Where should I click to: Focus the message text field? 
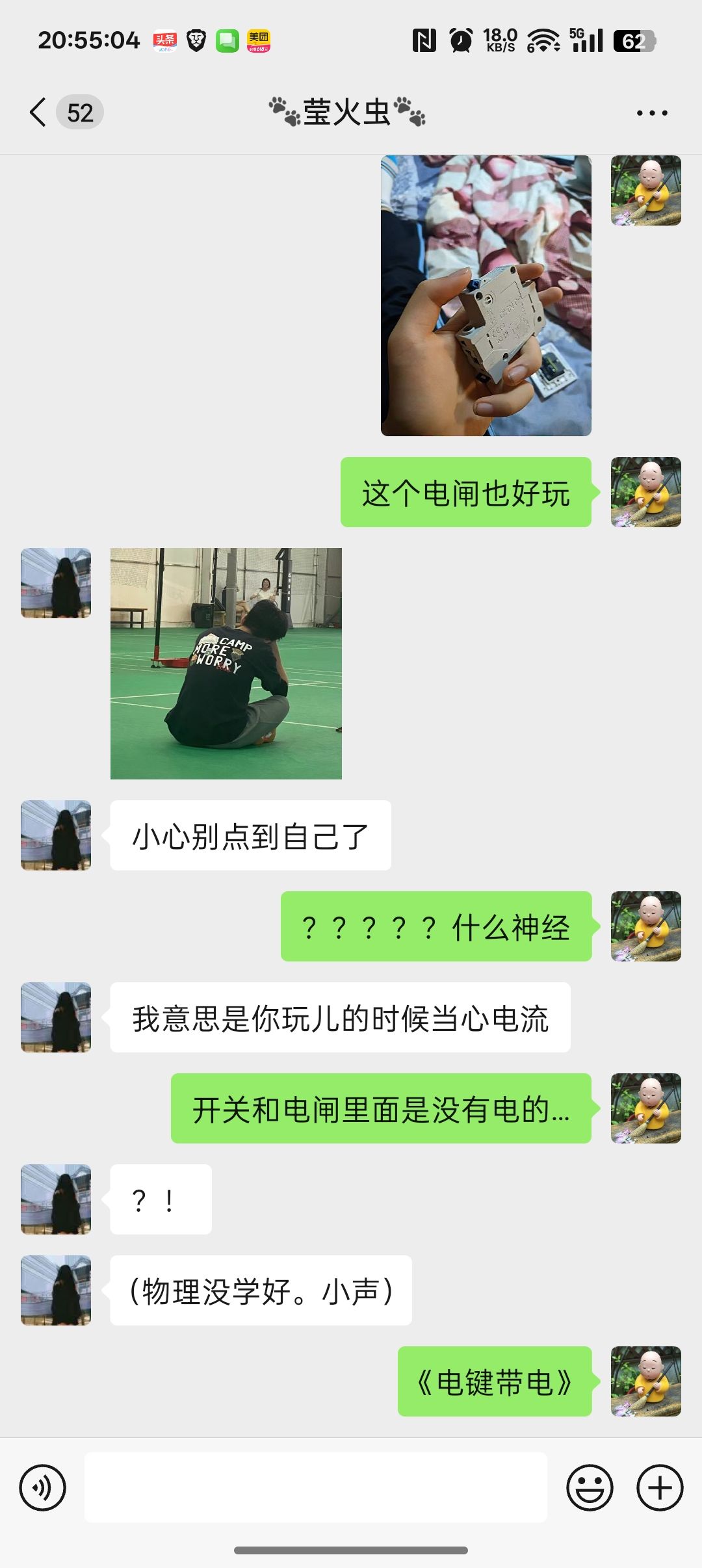pyautogui.click(x=316, y=1487)
